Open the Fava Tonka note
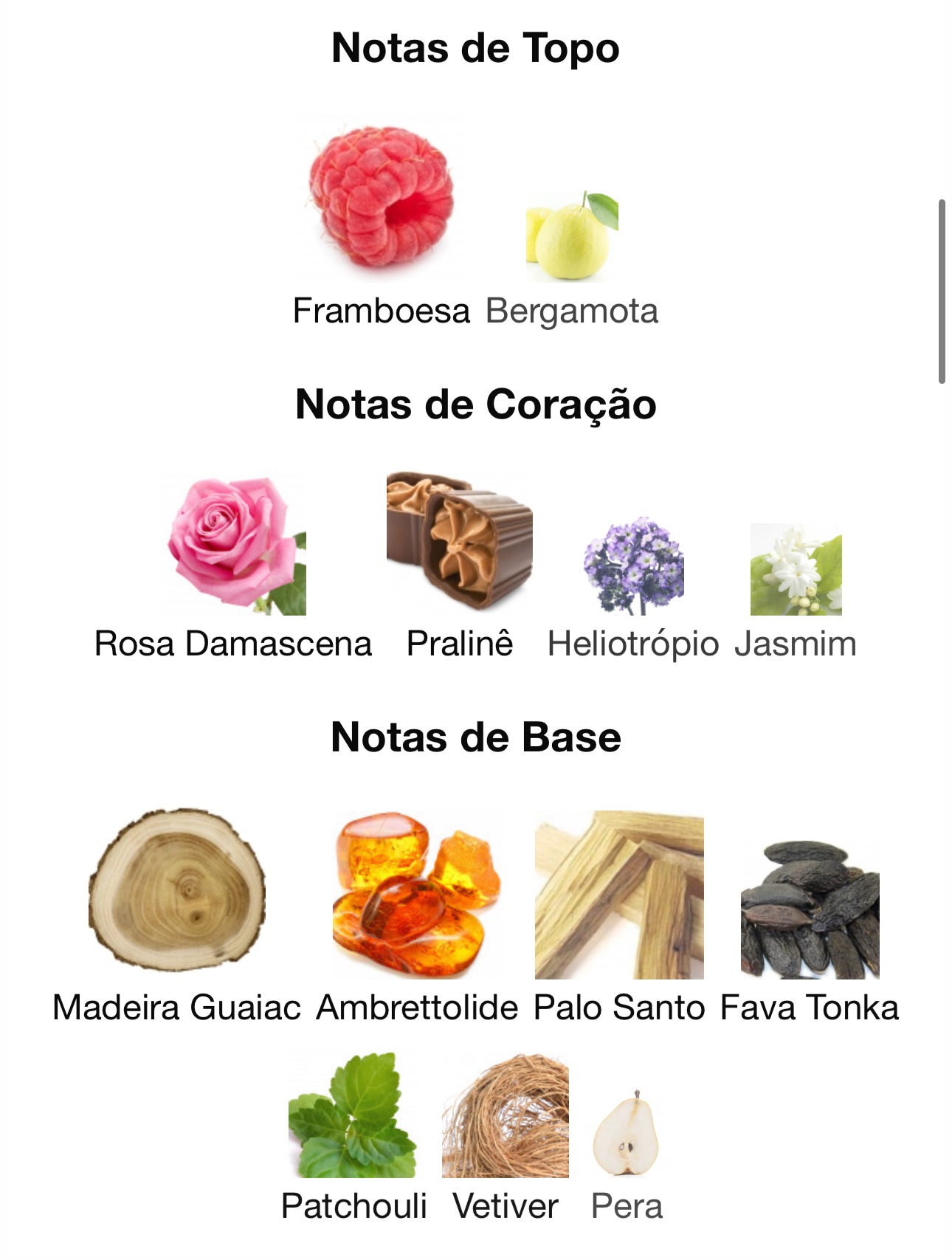952x1260 pixels. pyautogui.click(x=810, y=909)
